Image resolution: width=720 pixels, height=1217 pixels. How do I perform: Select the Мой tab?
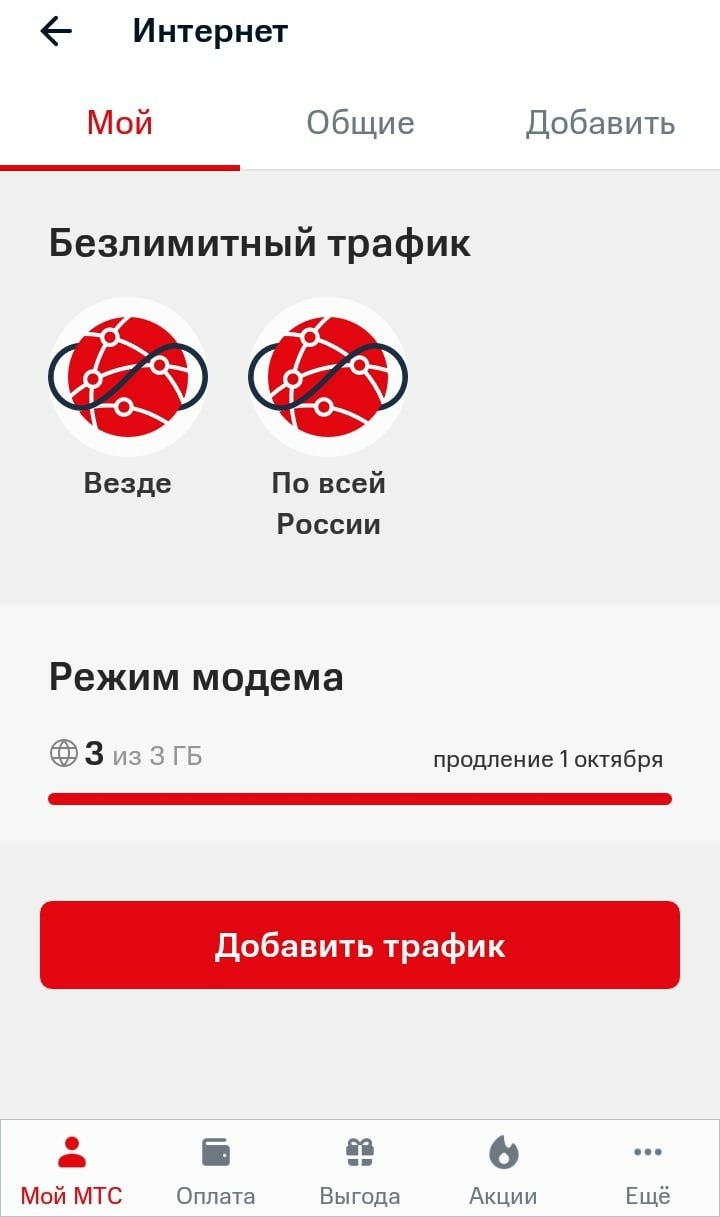tap(120, 123)
